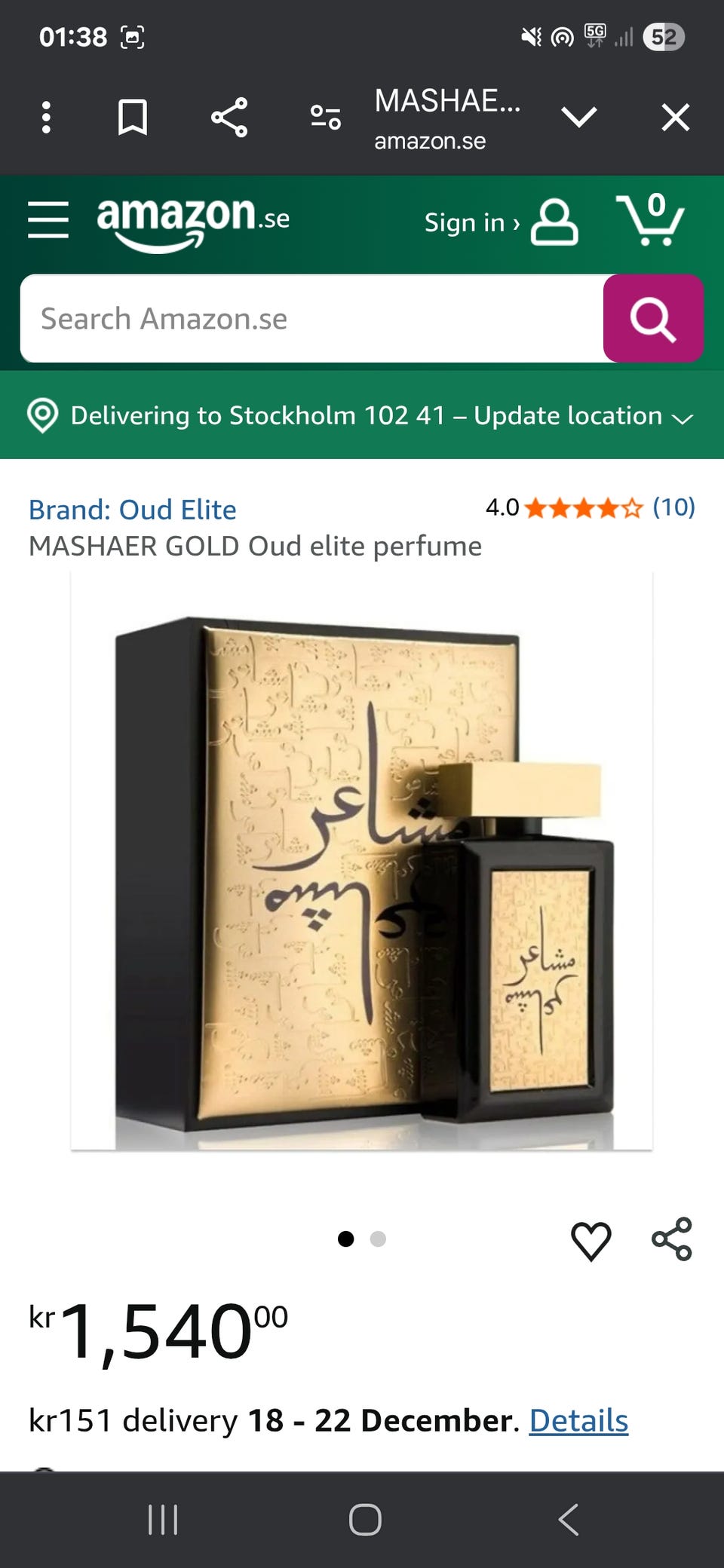This screenshot has width=724, height=1568.
Task: Open the Amazon hamburger menu
Action: tap(48, 220)
